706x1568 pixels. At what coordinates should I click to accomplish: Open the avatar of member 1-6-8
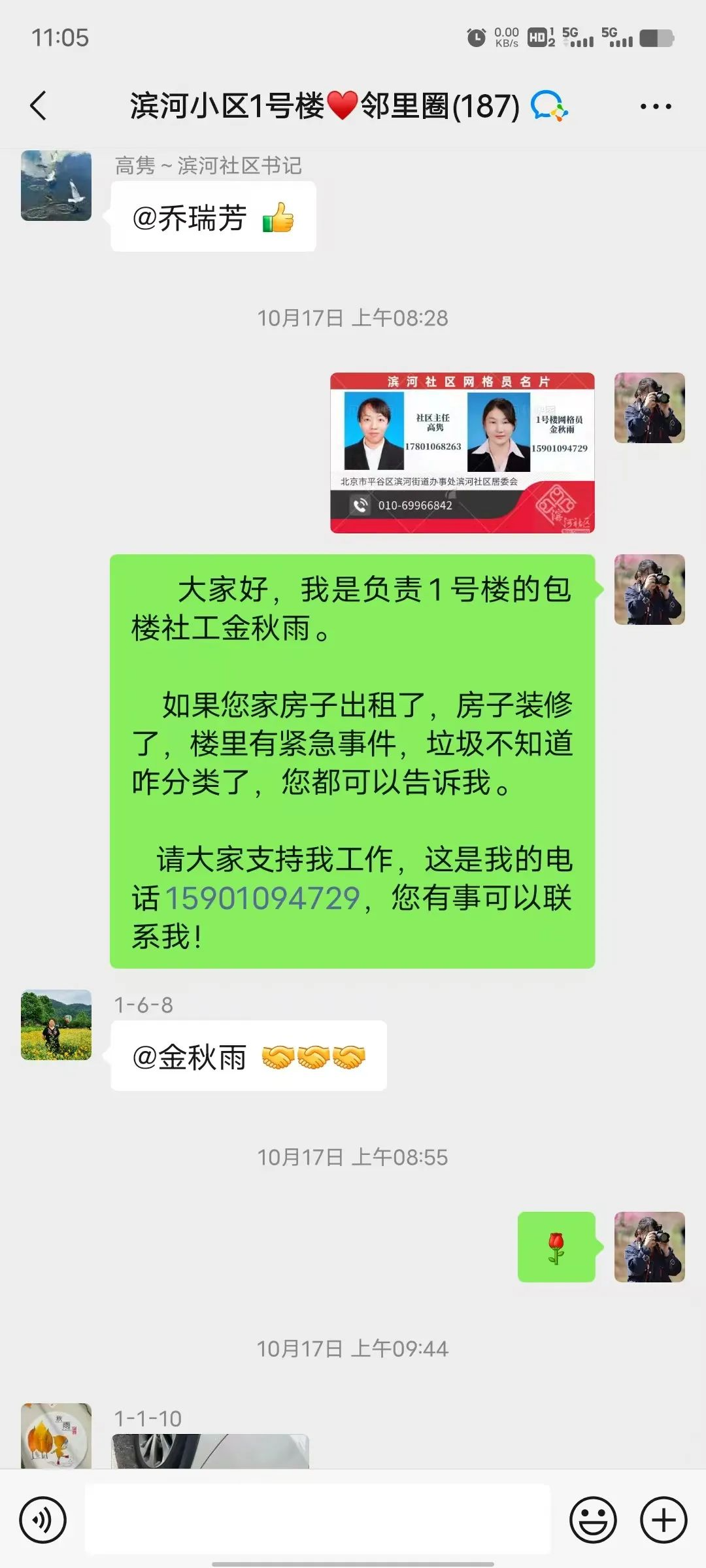(56, 1025)
